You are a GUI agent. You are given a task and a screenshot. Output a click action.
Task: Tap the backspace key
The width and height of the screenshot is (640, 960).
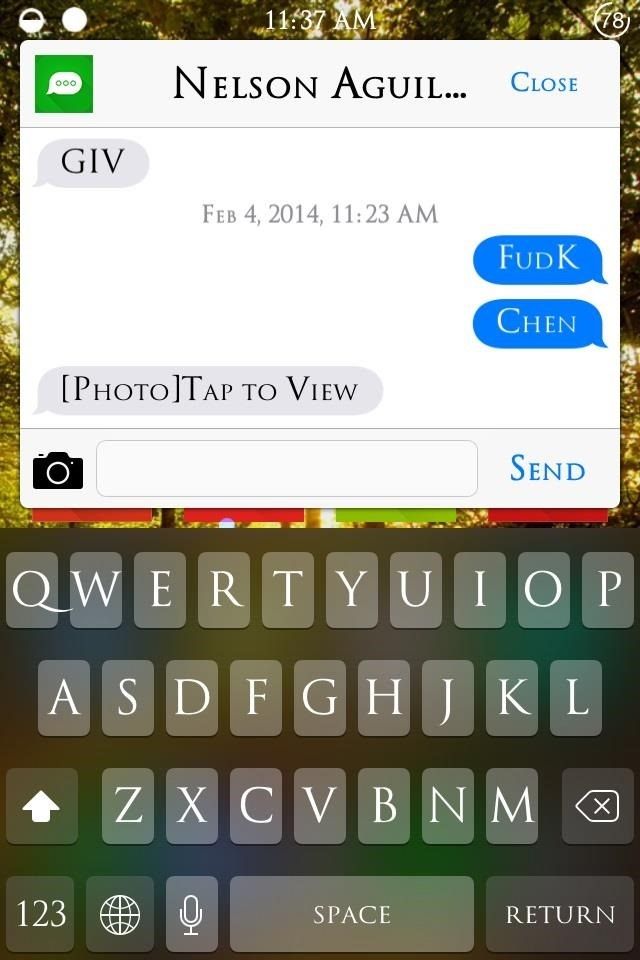(597, 806)
